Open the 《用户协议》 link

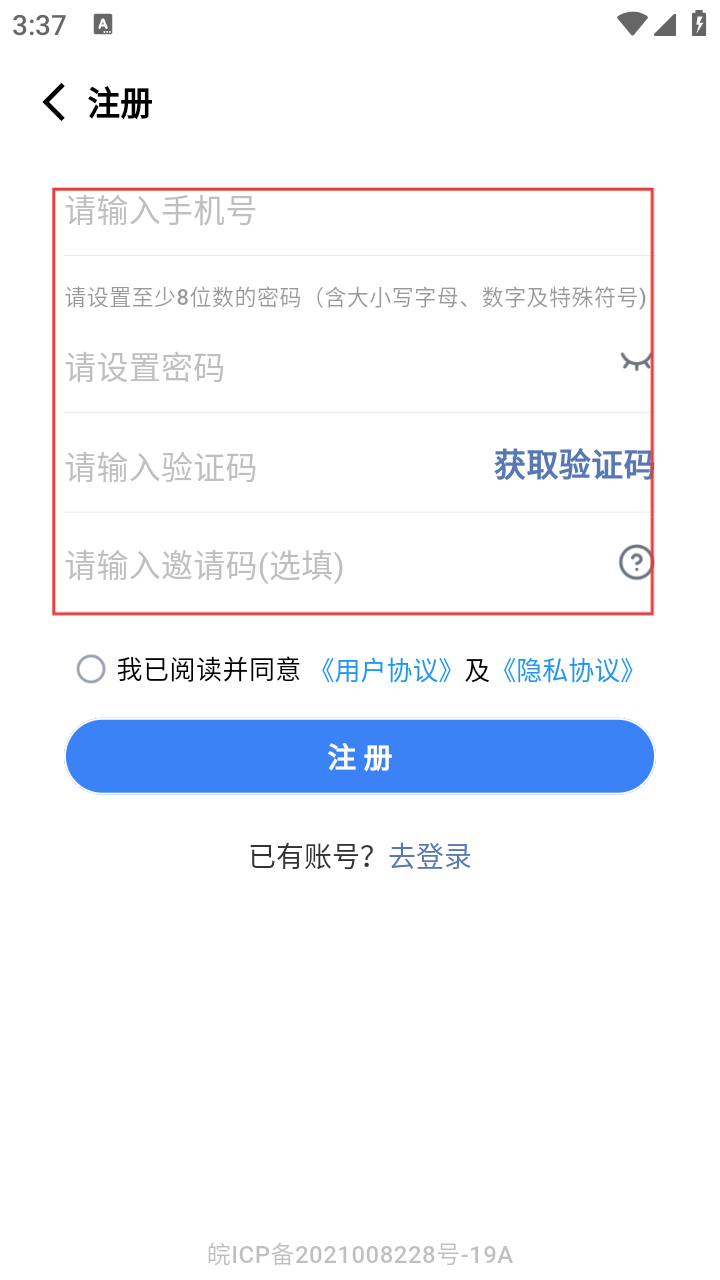[x=386, y=670]
